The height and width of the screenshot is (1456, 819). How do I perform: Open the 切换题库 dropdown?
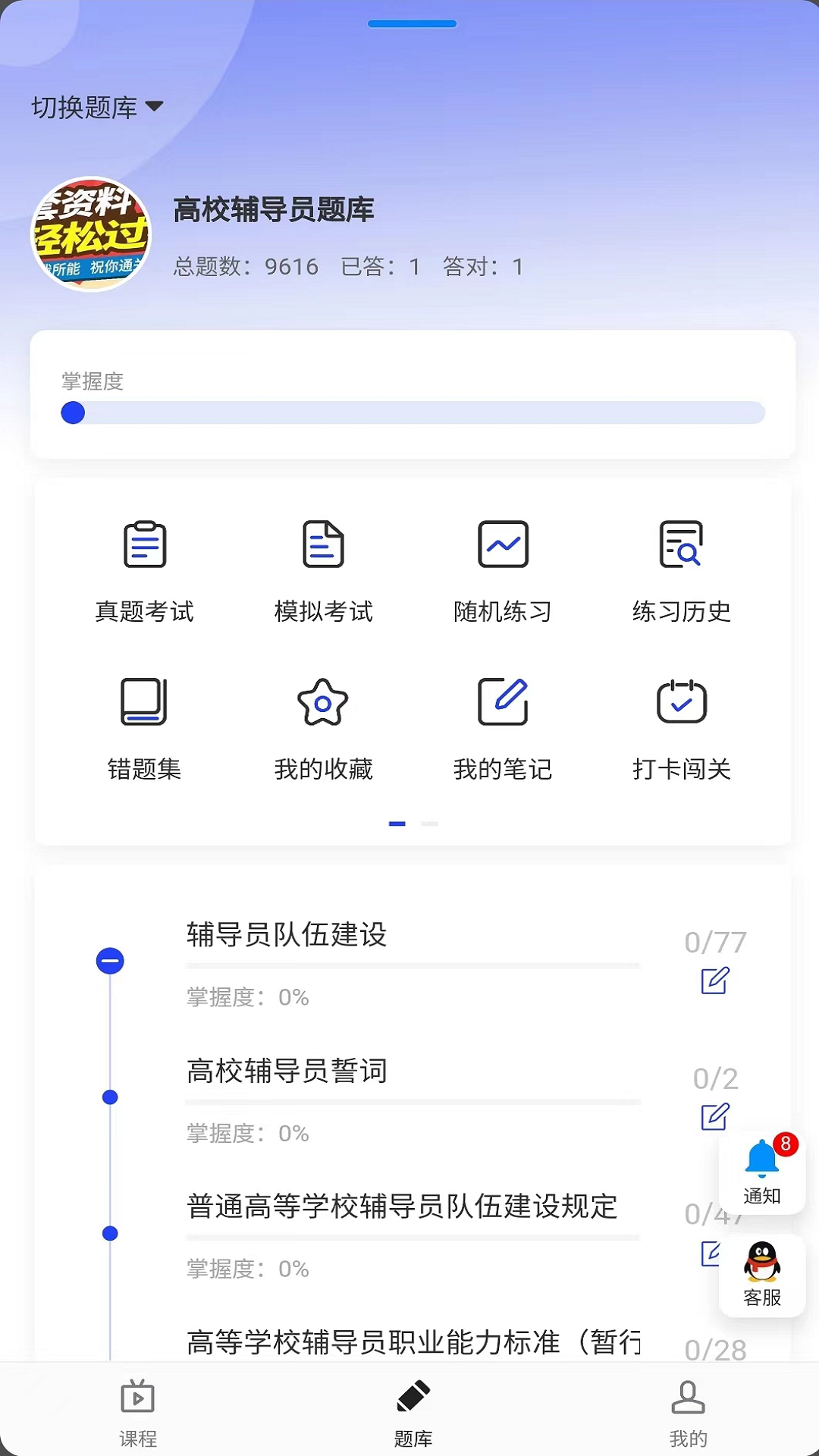[97, 107]
